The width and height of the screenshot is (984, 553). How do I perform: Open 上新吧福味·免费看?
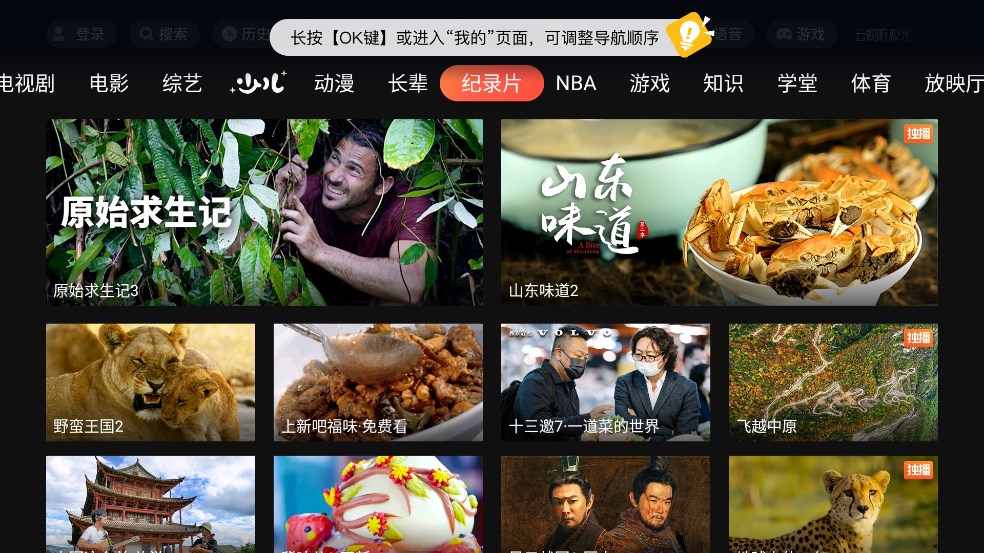point(378,381)
